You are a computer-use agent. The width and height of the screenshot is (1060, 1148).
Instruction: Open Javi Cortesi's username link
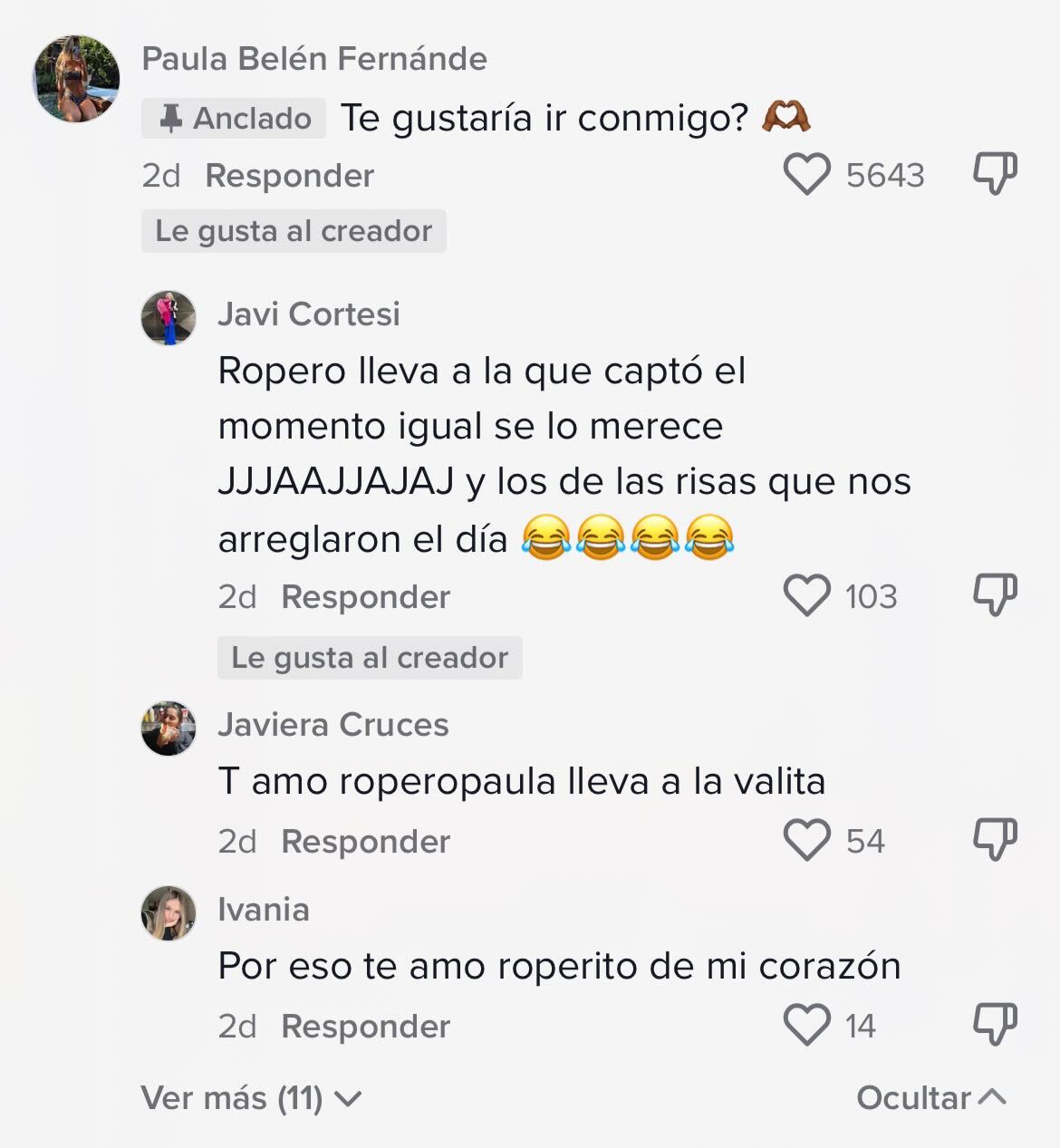[x=308, y=314]
